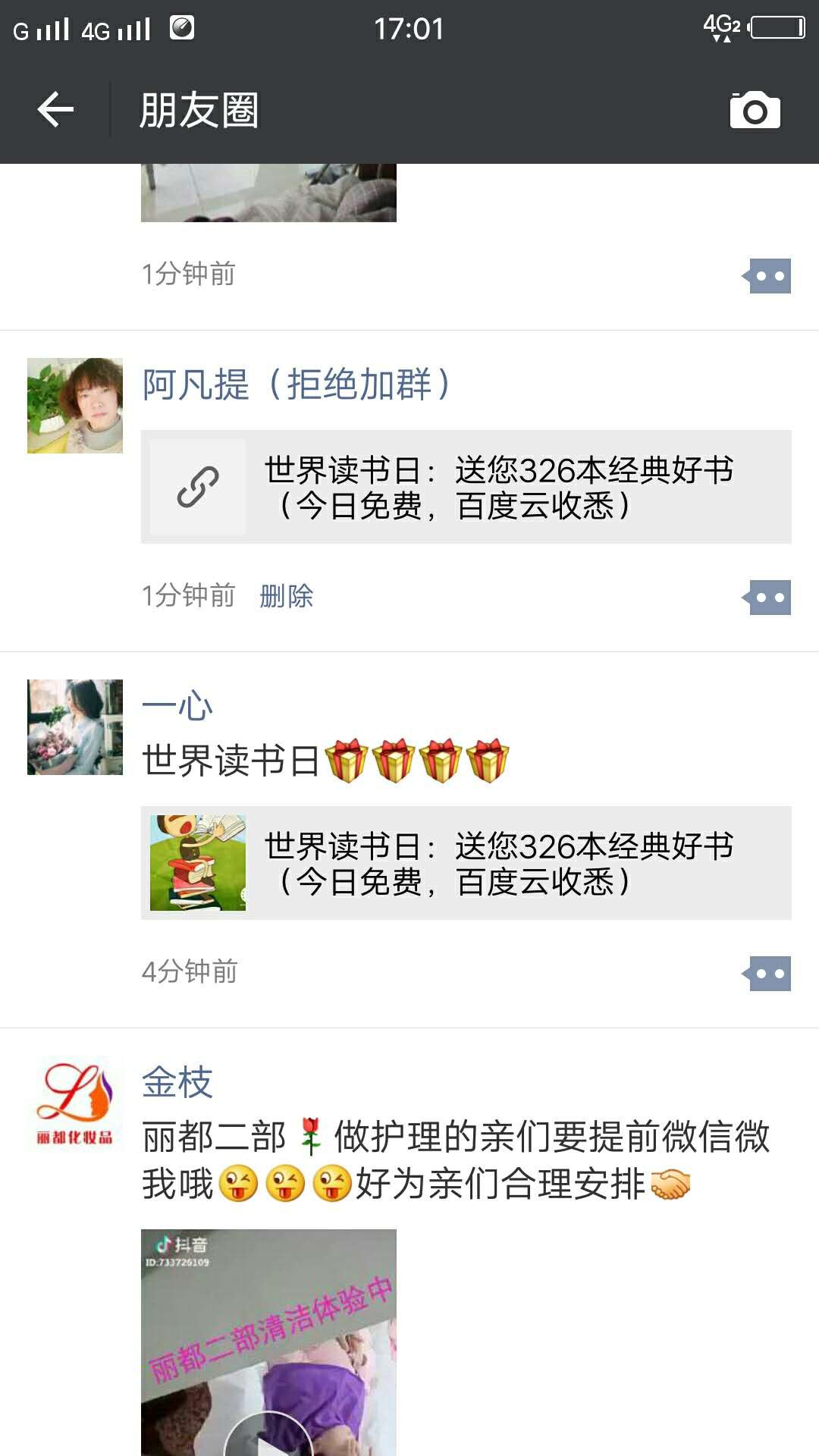This screenshot has width=819, height=1456.
Task: Open the camera to post a moment
Action: (755, 111)
